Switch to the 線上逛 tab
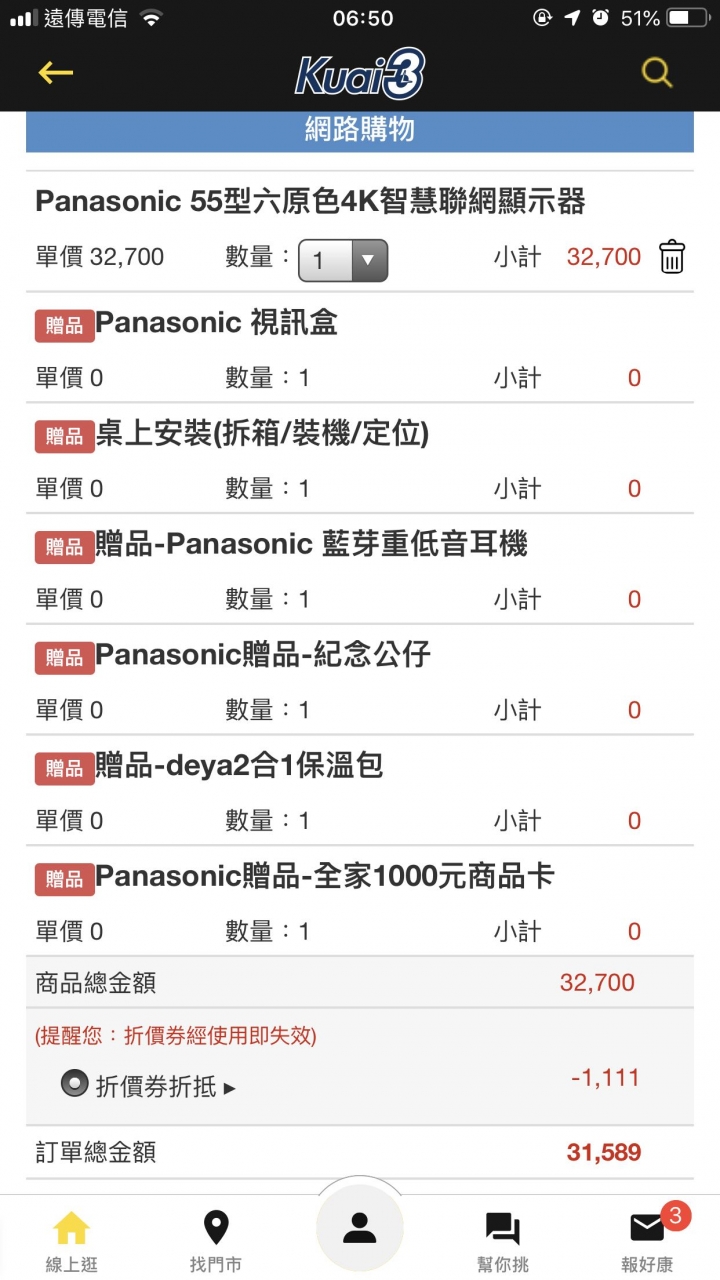The image size is (720, 1280). [x=72, y=1241]
